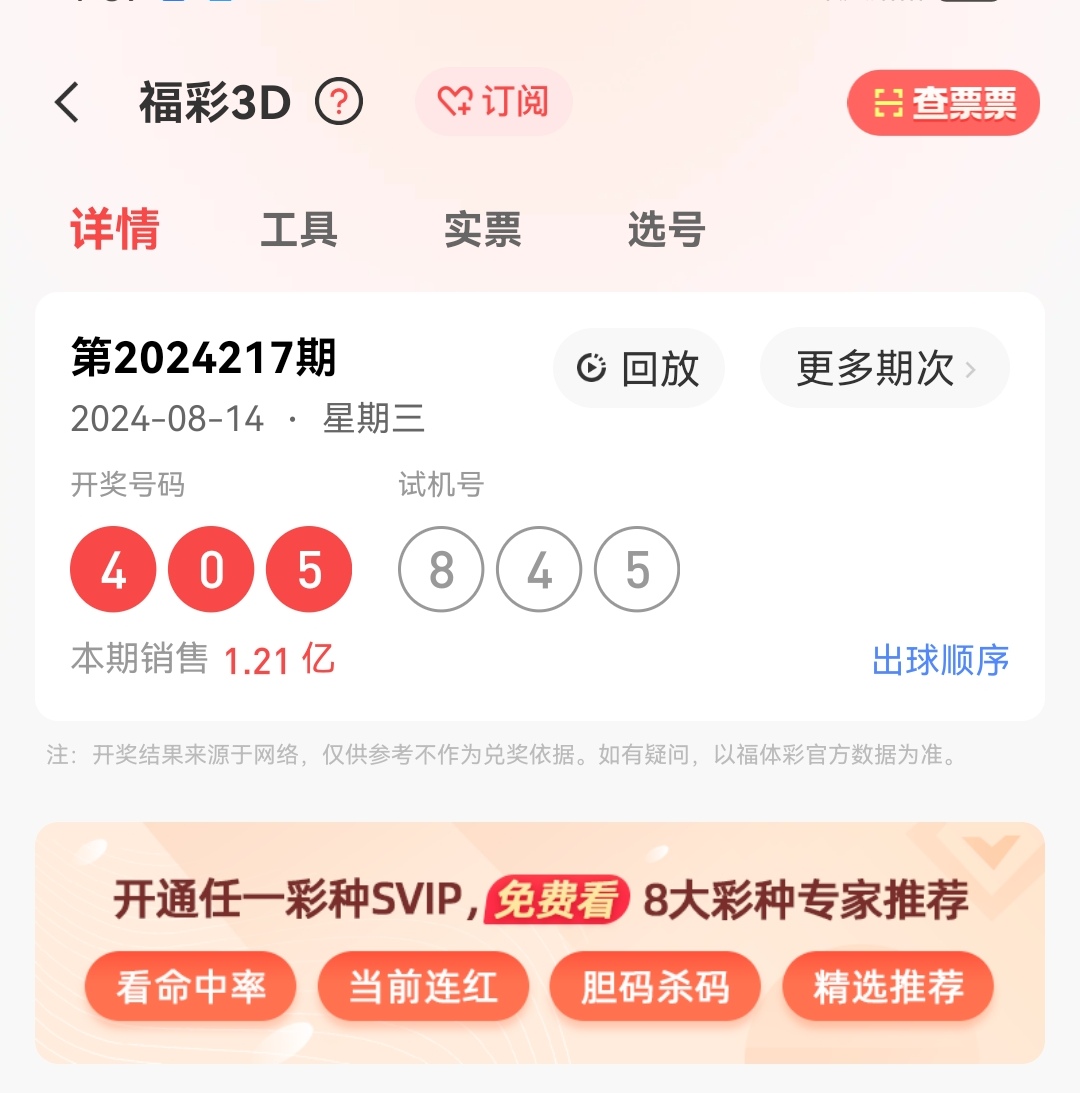
Task: Tap the back arrow icon
Action: tap(67, 103)
